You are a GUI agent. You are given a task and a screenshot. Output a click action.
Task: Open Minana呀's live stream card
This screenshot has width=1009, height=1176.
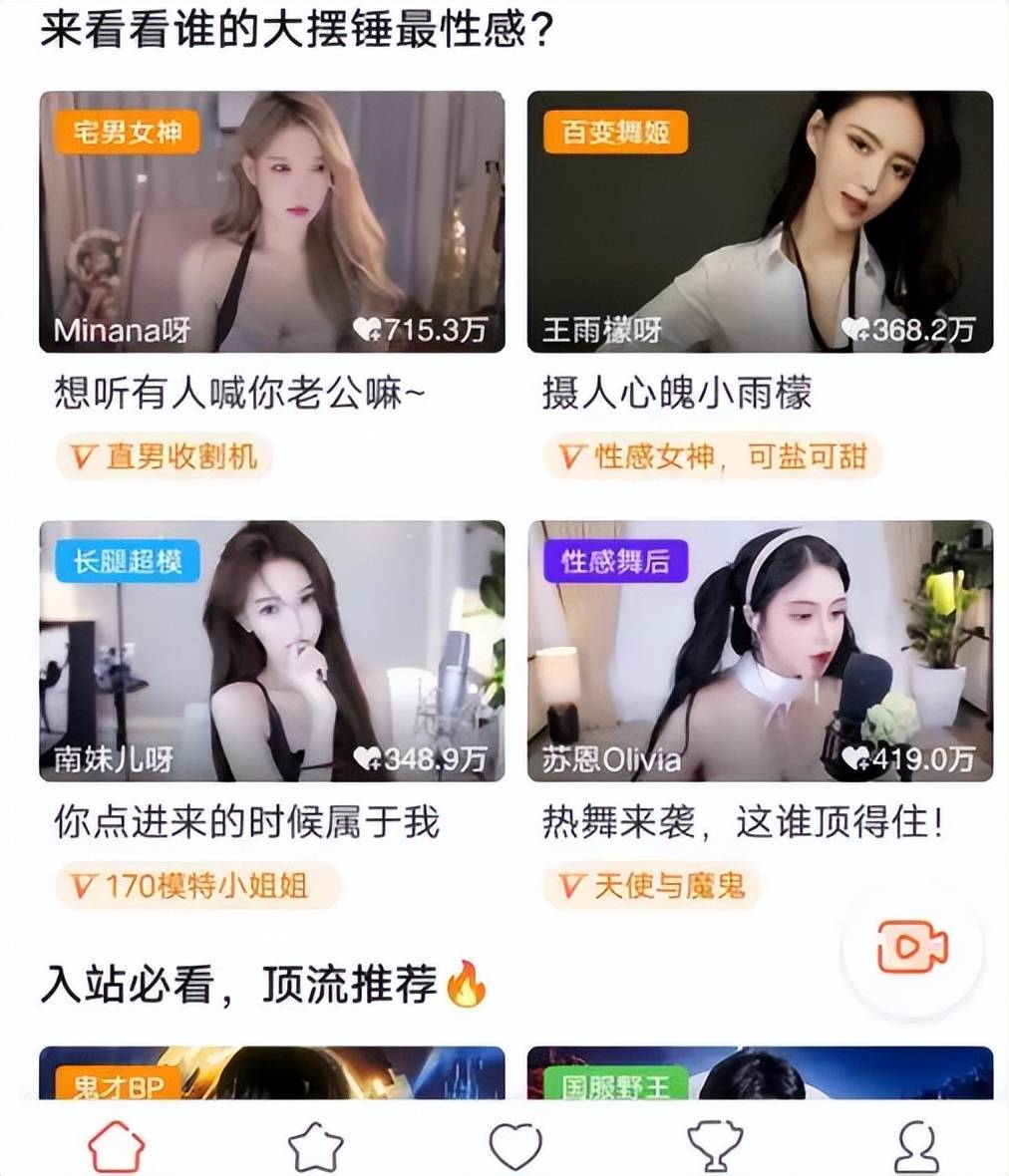[271, 221]
